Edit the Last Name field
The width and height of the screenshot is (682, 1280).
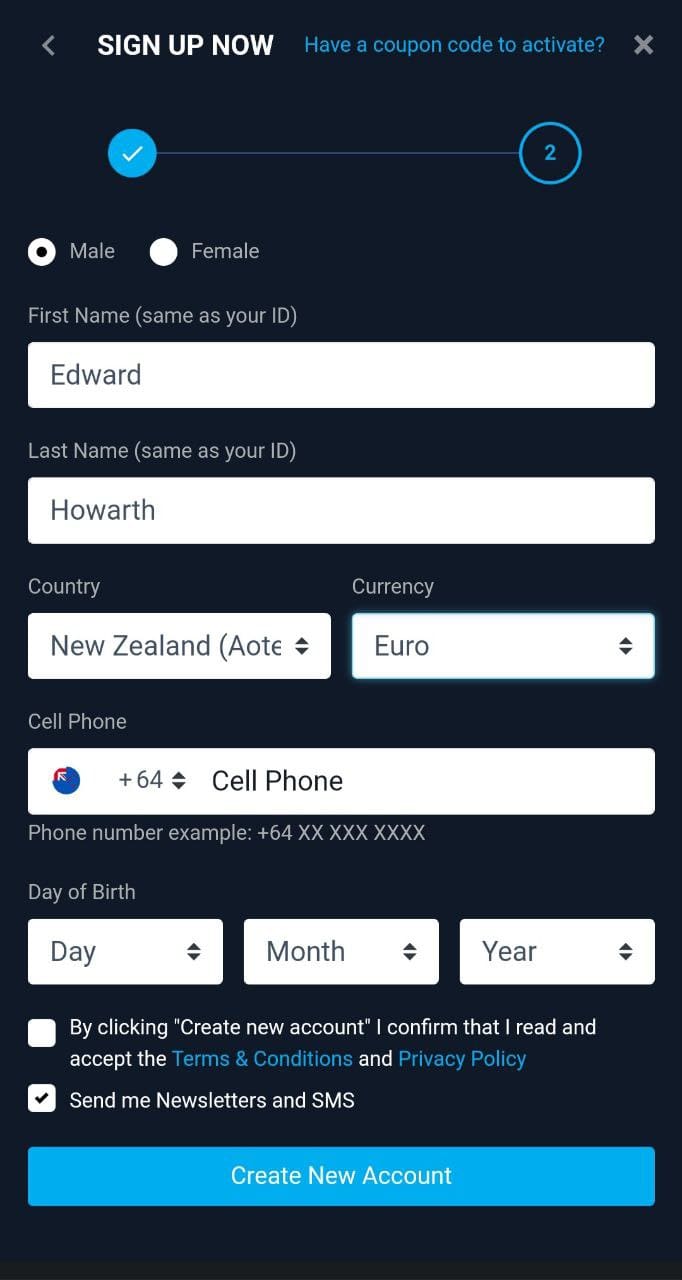pos(341,510)
